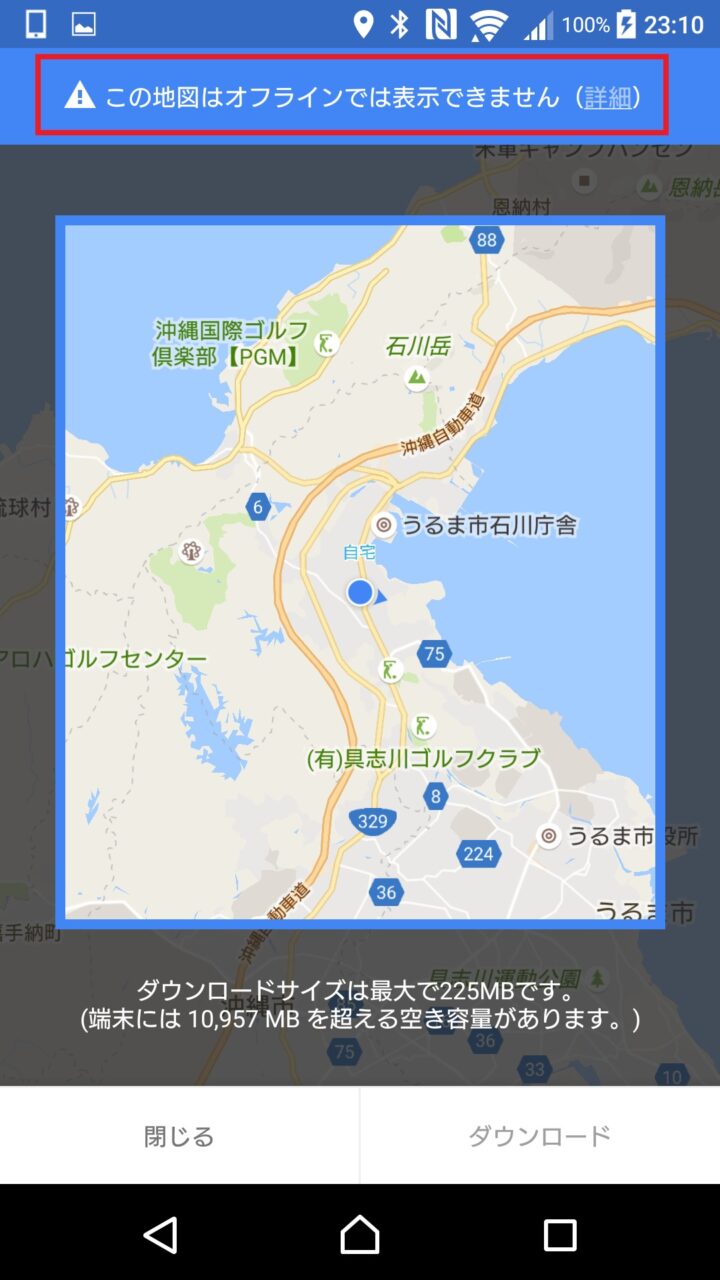Open the 詳細 link in the warning banner

(x=608, y=97)
